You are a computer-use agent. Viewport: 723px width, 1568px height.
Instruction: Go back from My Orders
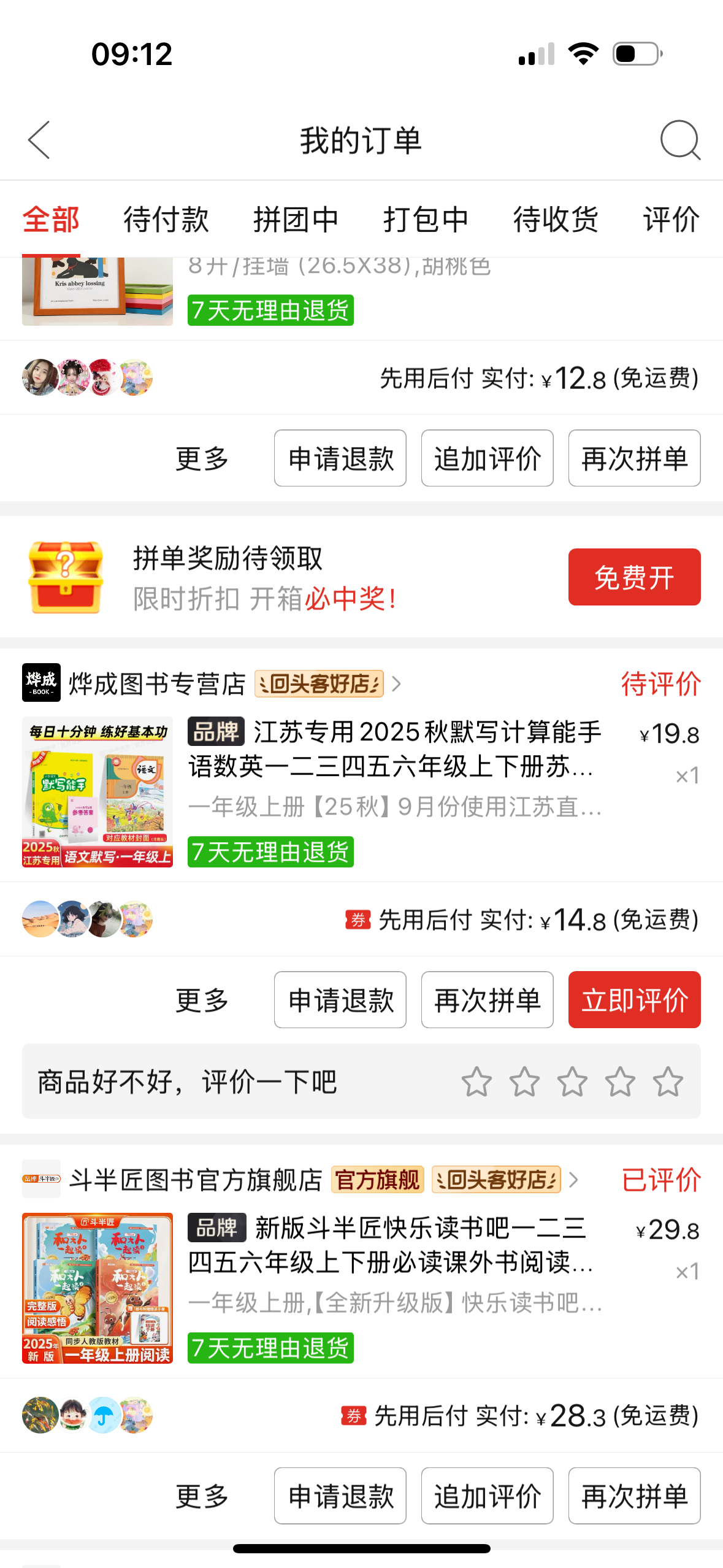(x=39, y=140)
